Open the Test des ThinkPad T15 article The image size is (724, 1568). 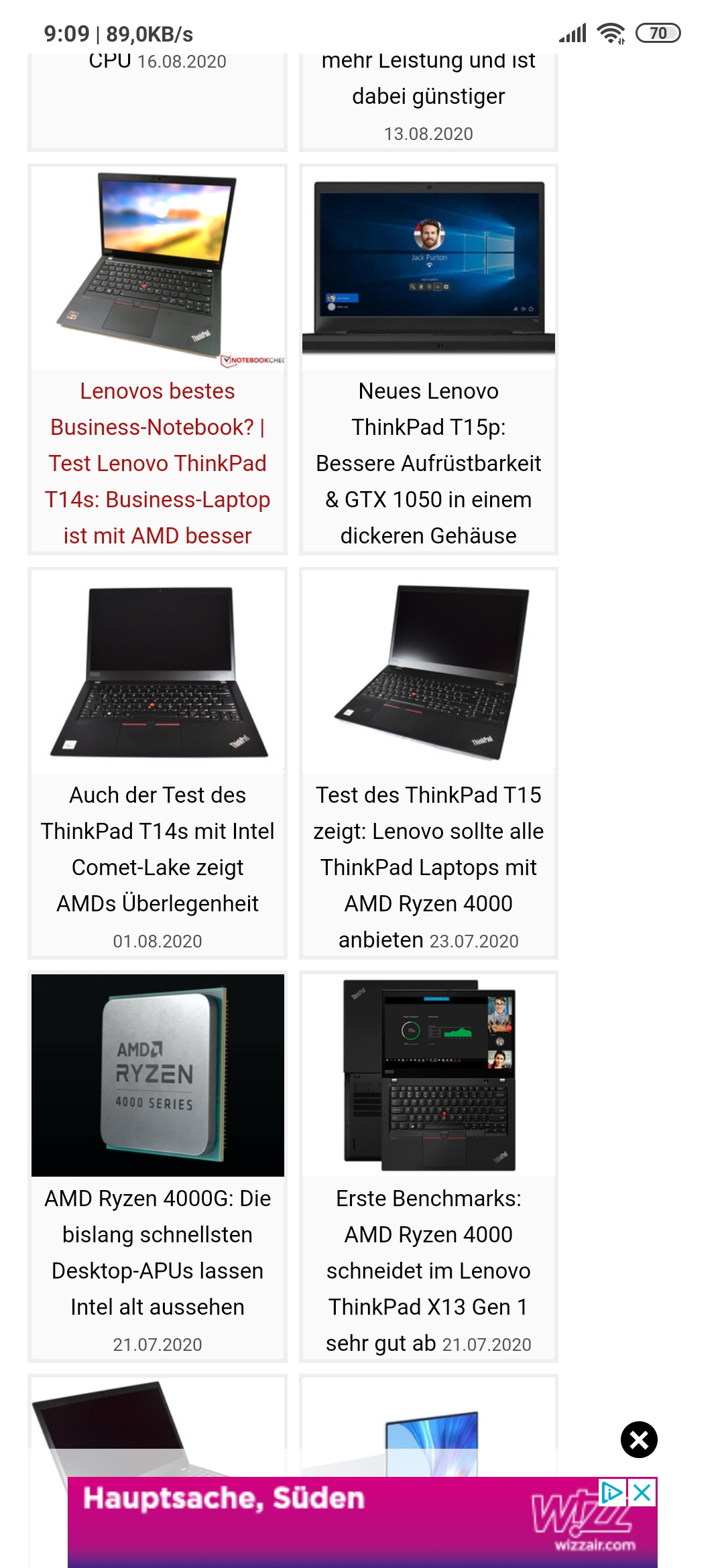click(x=428, y=848)
